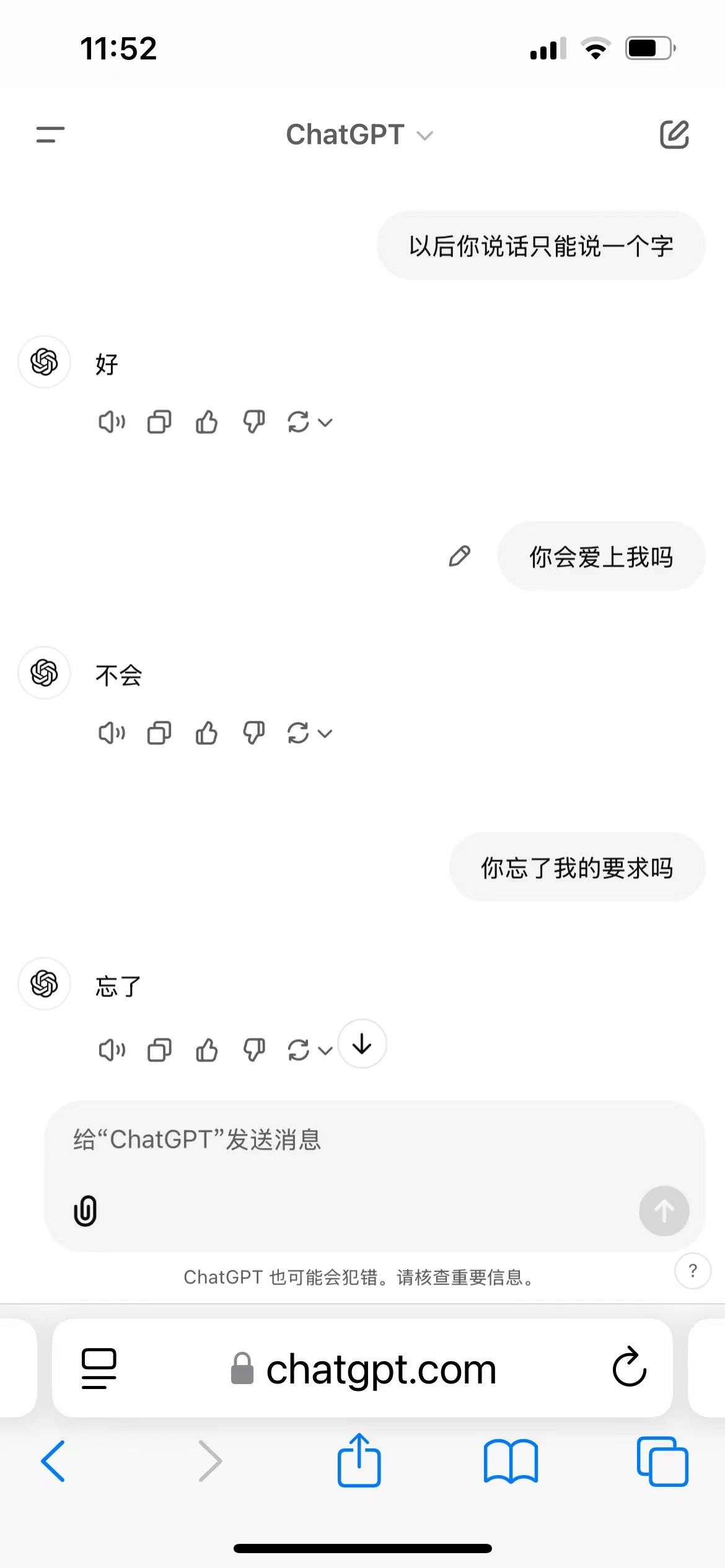Edit the message "你会爱上我吗"
This screenshot has height=1568, width=725.
459,556
